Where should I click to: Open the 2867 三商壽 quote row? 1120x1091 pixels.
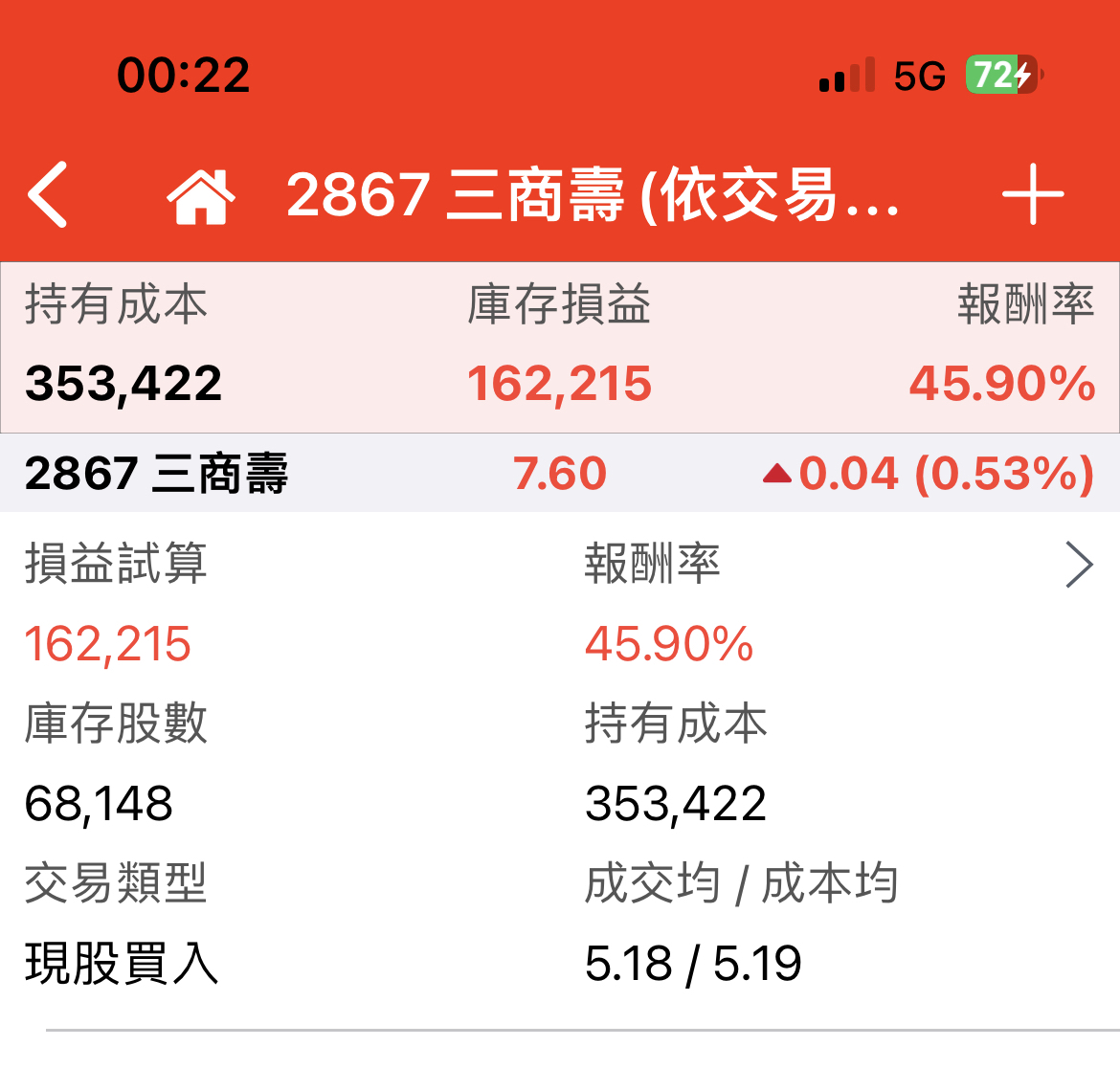560,473
